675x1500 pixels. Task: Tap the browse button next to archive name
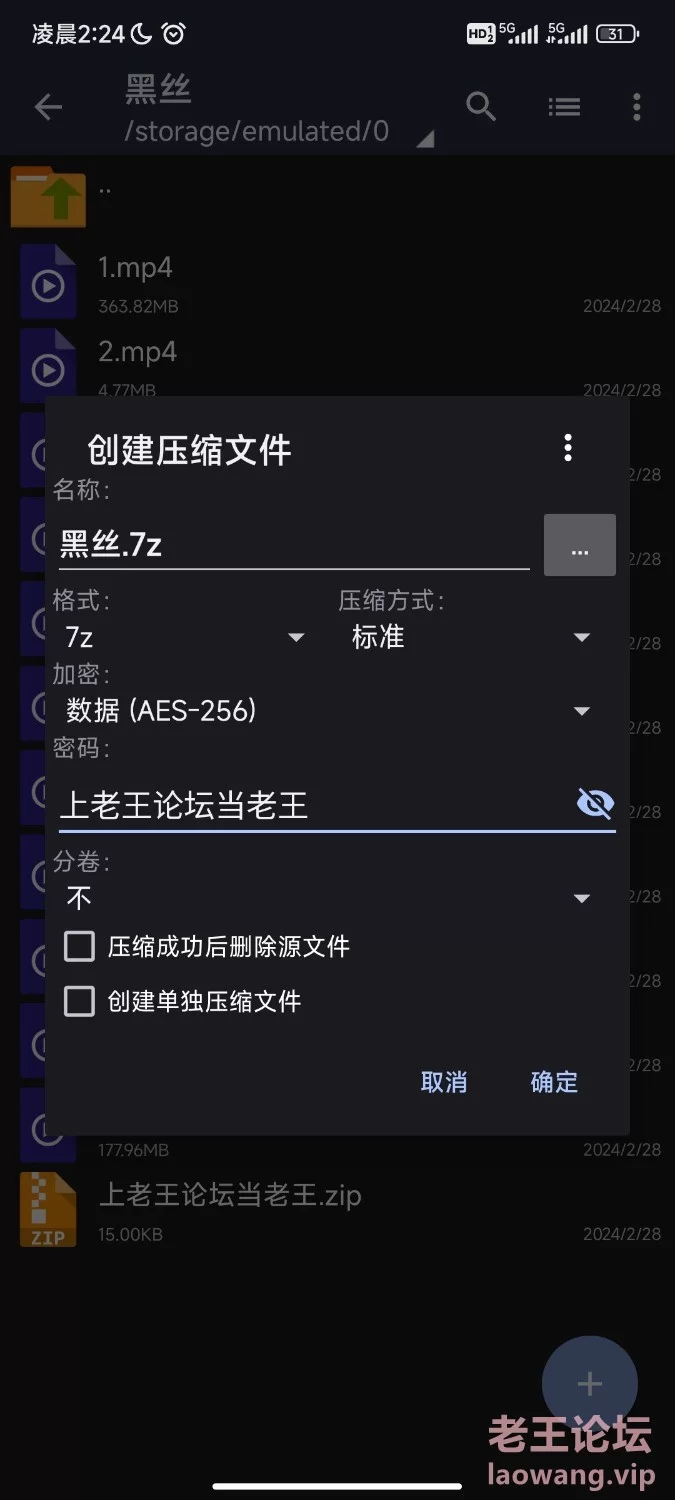tap(580, 545)
